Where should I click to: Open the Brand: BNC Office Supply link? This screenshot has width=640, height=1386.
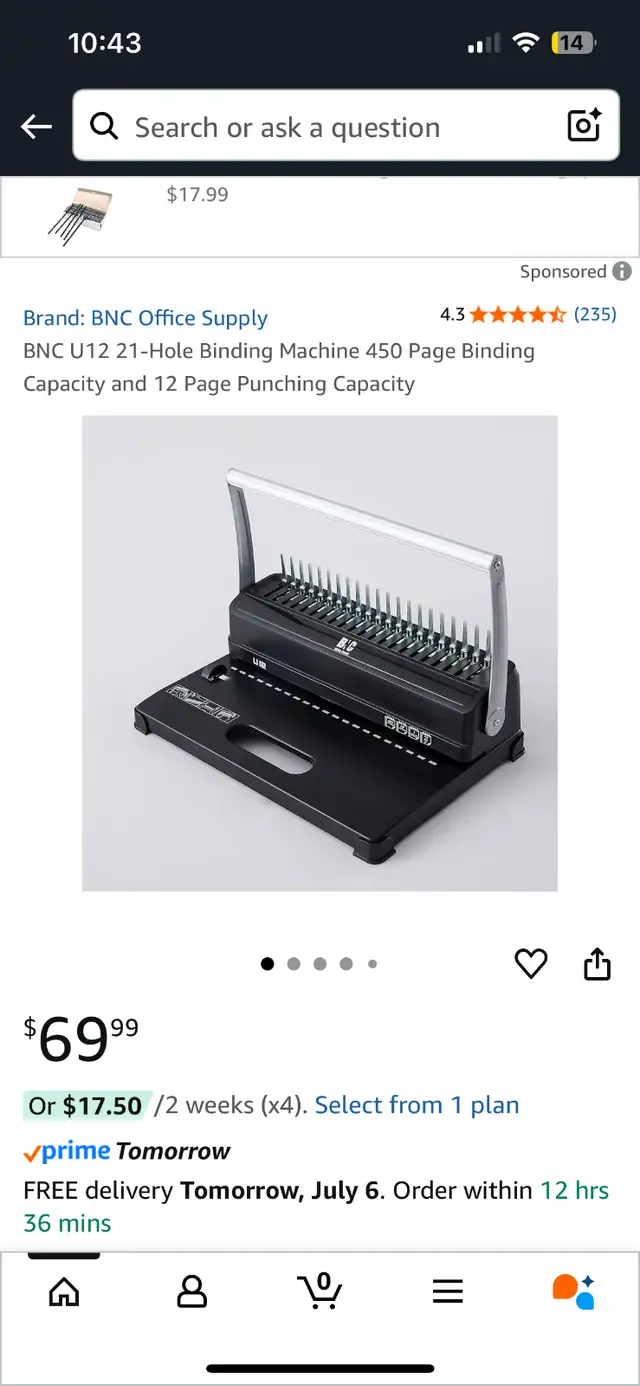pos(146,318)
